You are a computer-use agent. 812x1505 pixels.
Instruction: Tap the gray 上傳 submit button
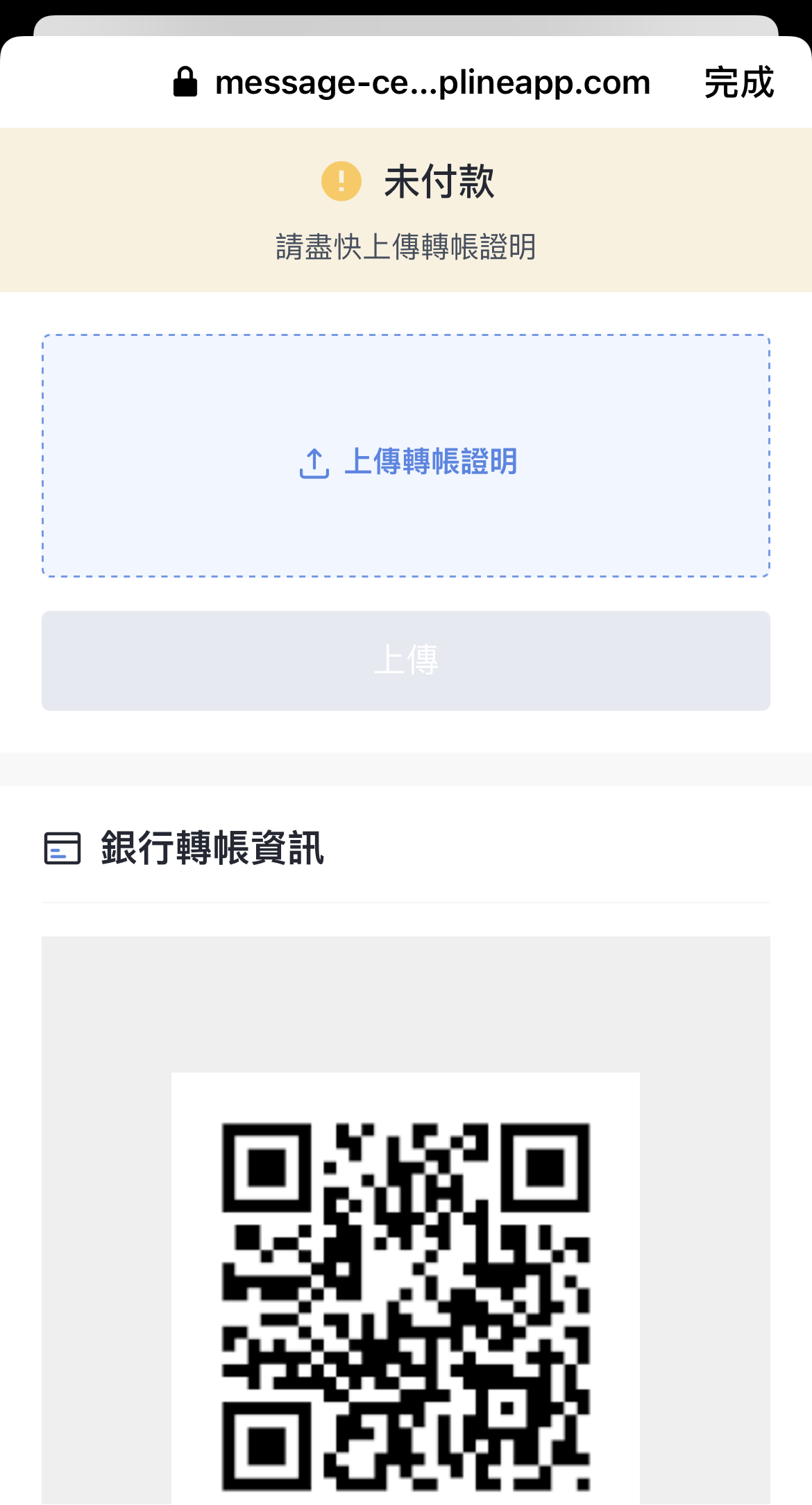pyautogui.click(x=406, y=660)
